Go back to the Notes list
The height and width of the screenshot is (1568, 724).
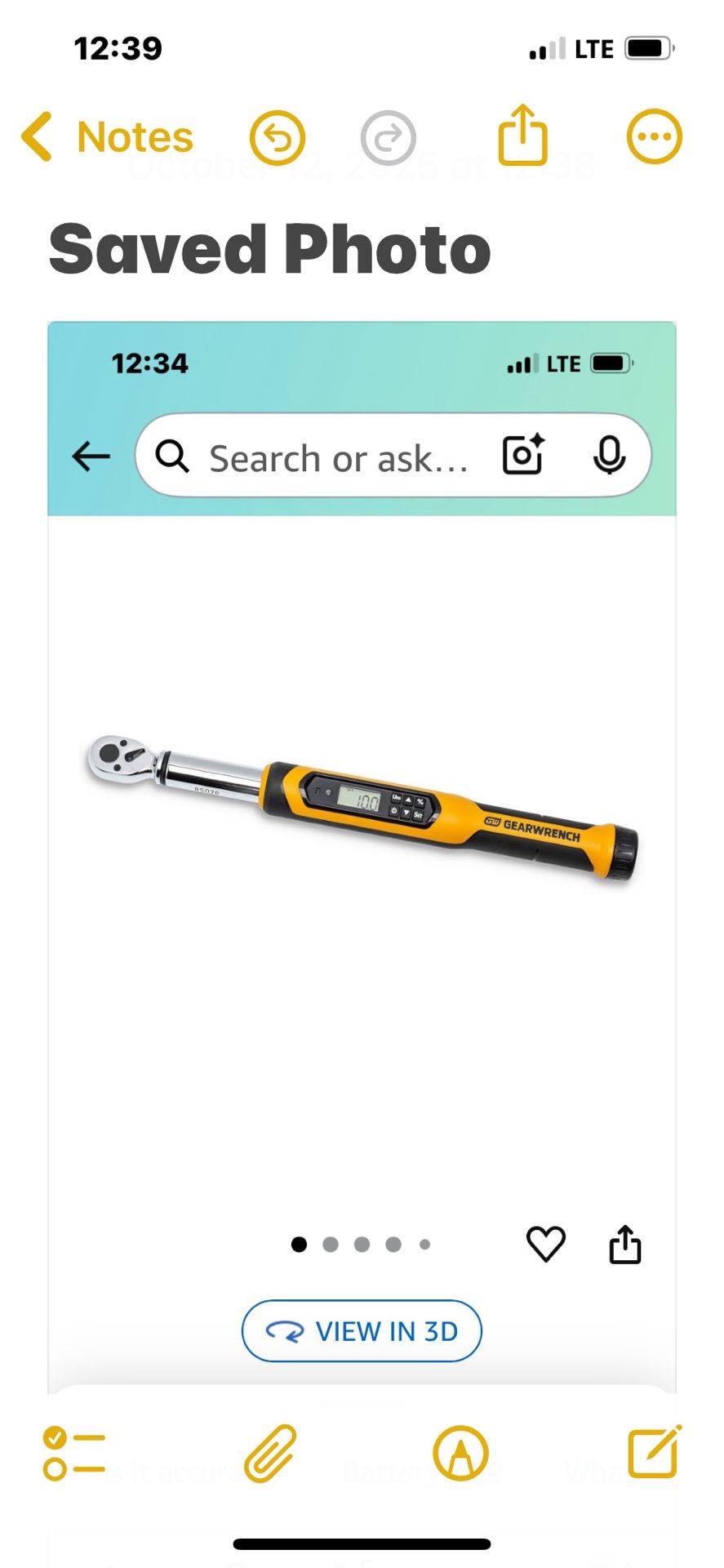point(106,136)
